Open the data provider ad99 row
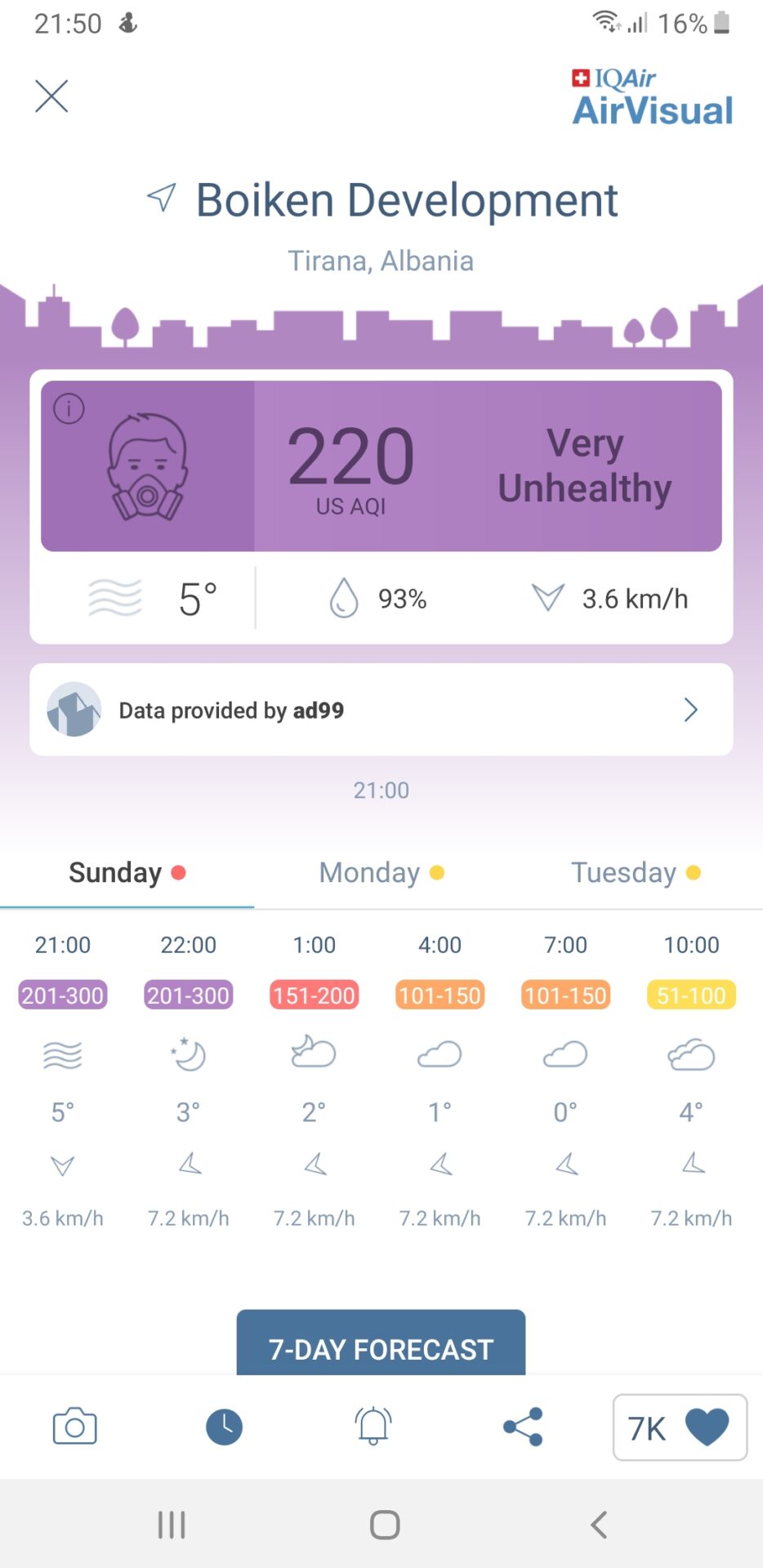The image size is (763, 1568). point(381,710)
